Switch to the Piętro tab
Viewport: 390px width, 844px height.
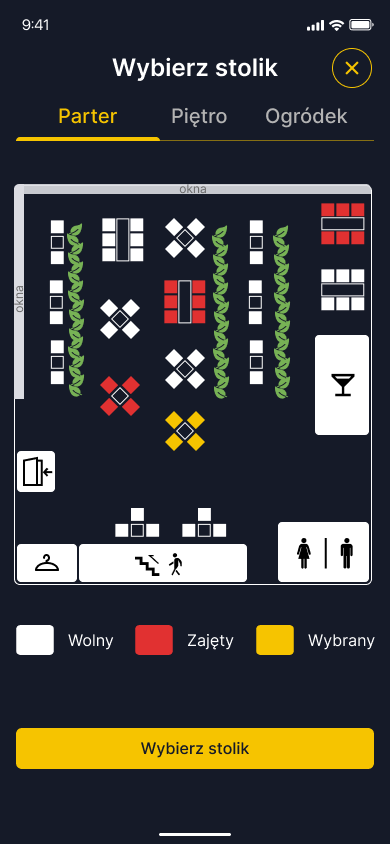pos(199,116)
